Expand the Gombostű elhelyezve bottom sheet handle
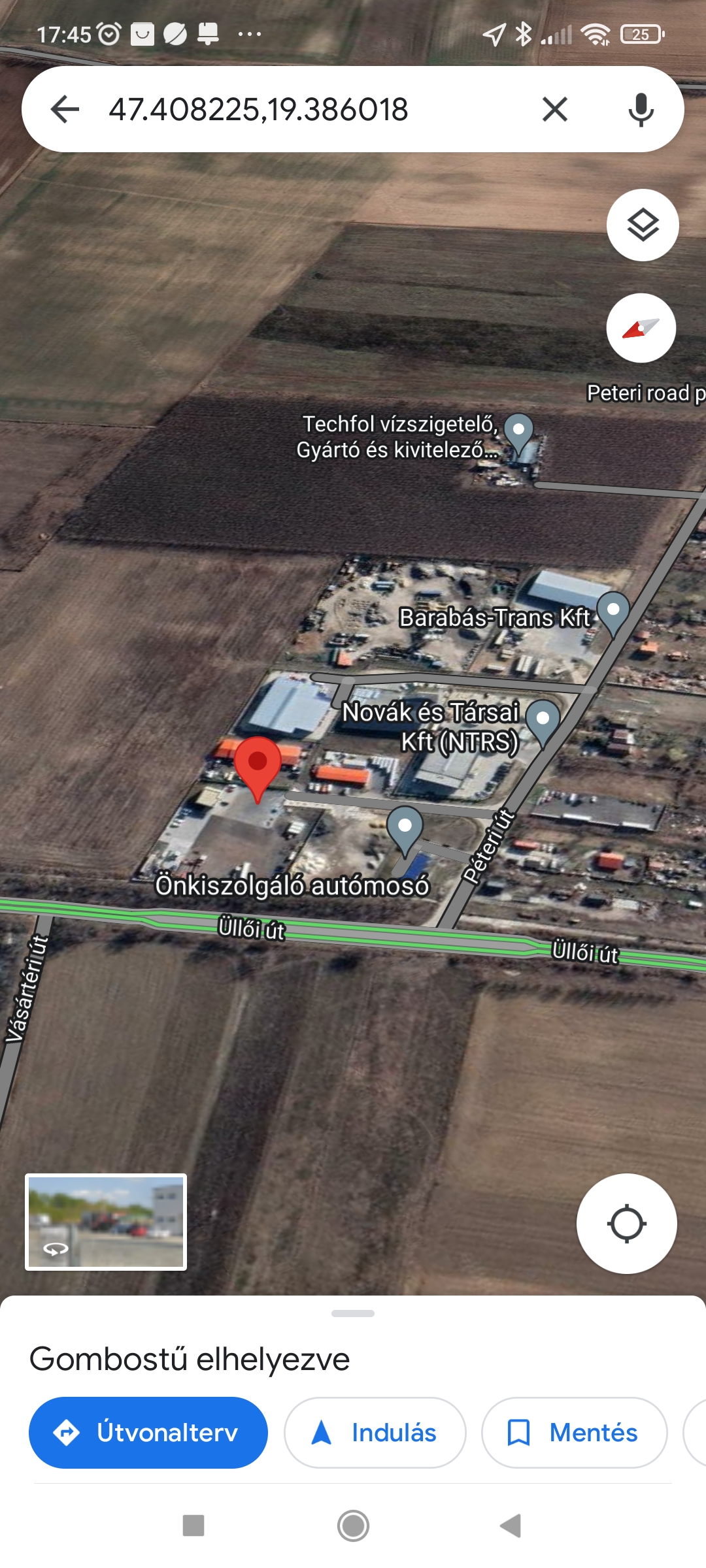Screen dimensions: 706x1568 353,1313
